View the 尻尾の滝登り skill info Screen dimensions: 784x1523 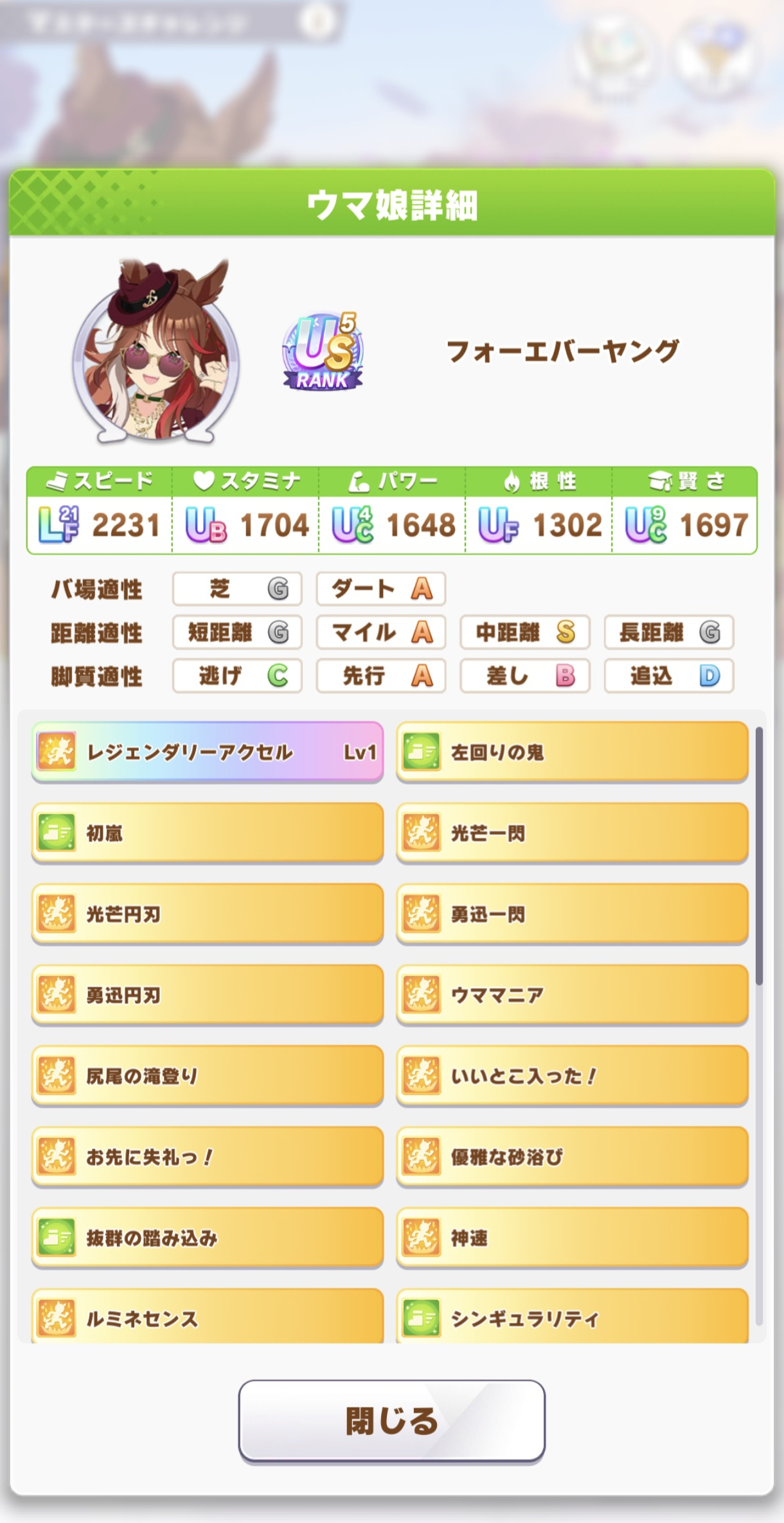tap(208, 1076)
